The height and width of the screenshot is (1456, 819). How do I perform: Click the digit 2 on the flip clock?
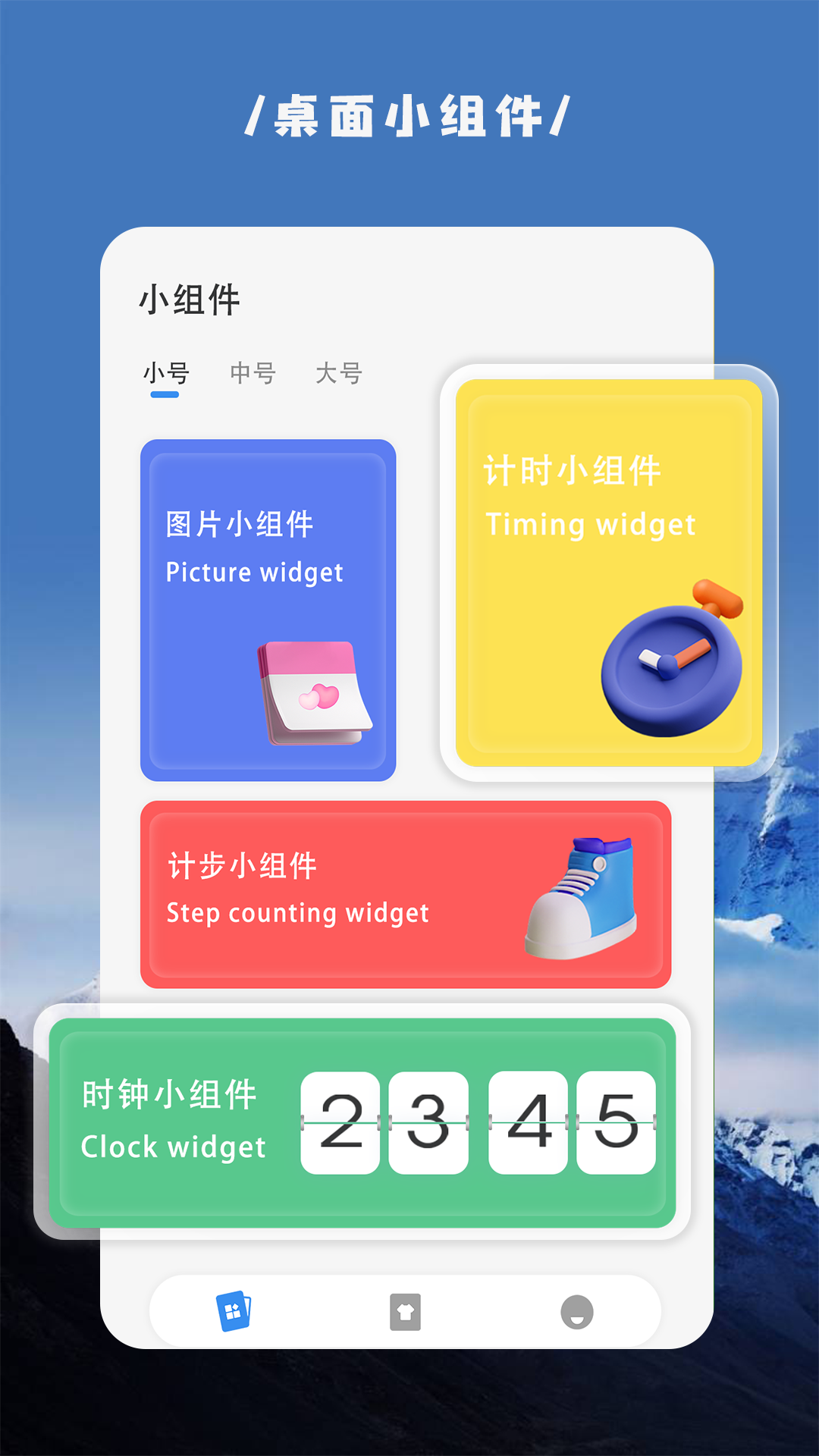point(339,1122)
